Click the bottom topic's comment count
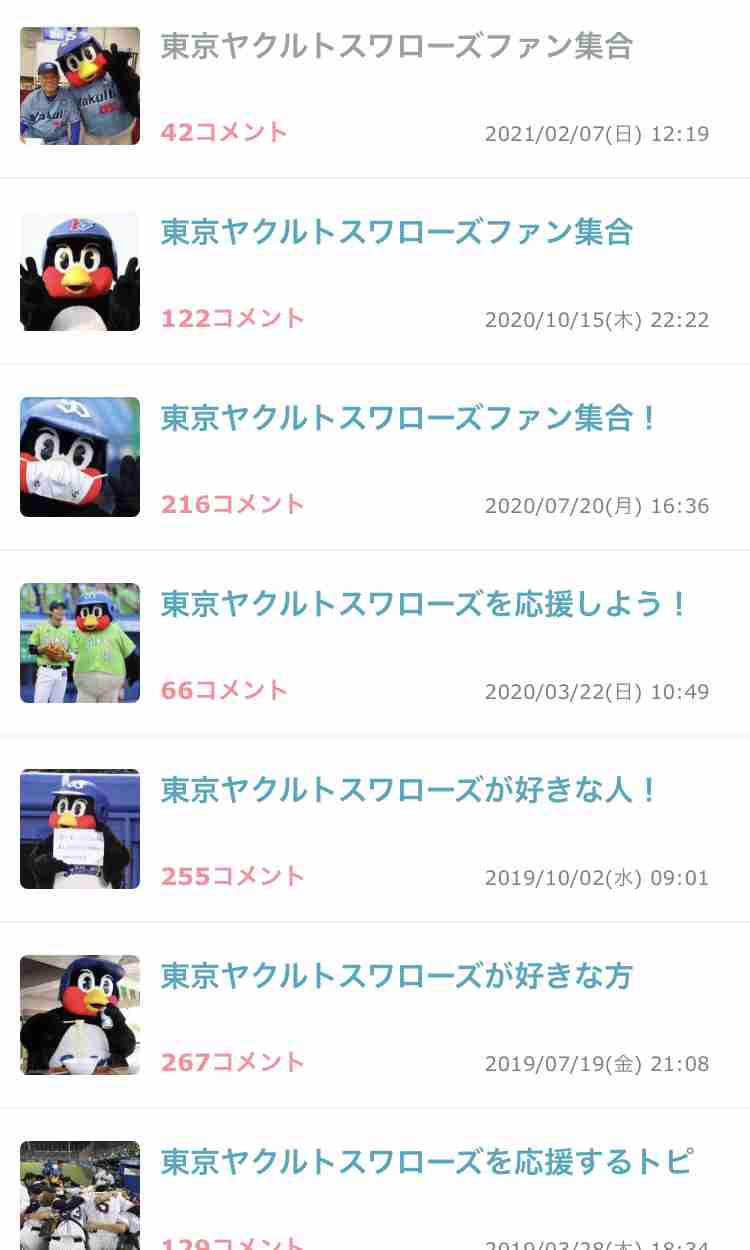The height and width of the screenshot is (1250, 750). pos(233,1242)
